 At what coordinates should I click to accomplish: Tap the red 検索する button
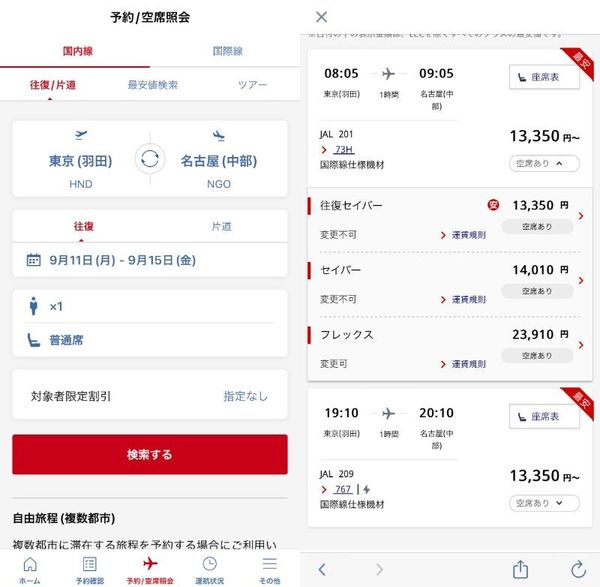(x=150, y=454)
